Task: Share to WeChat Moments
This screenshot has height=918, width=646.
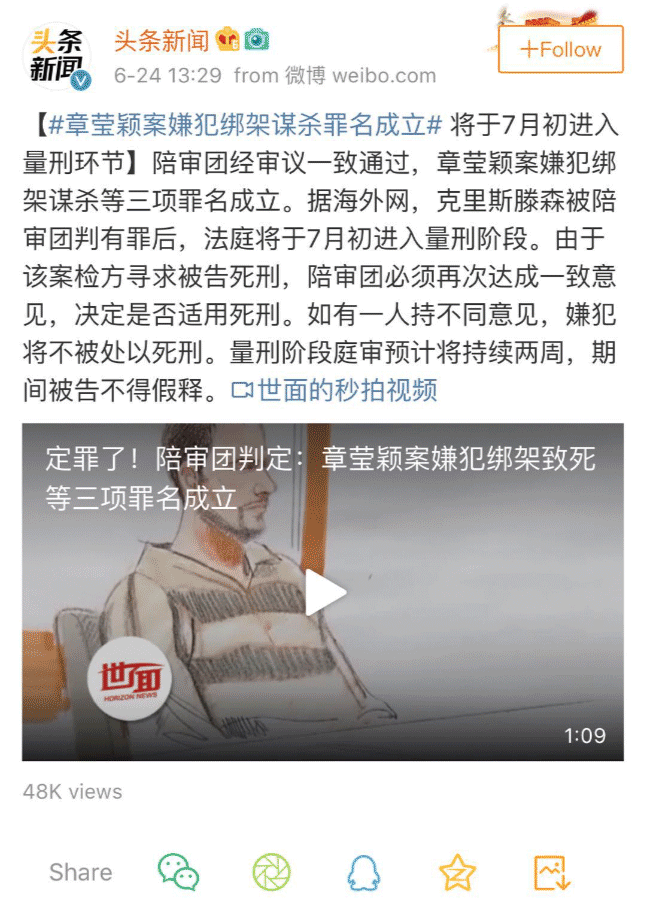Action: point(271,871)
